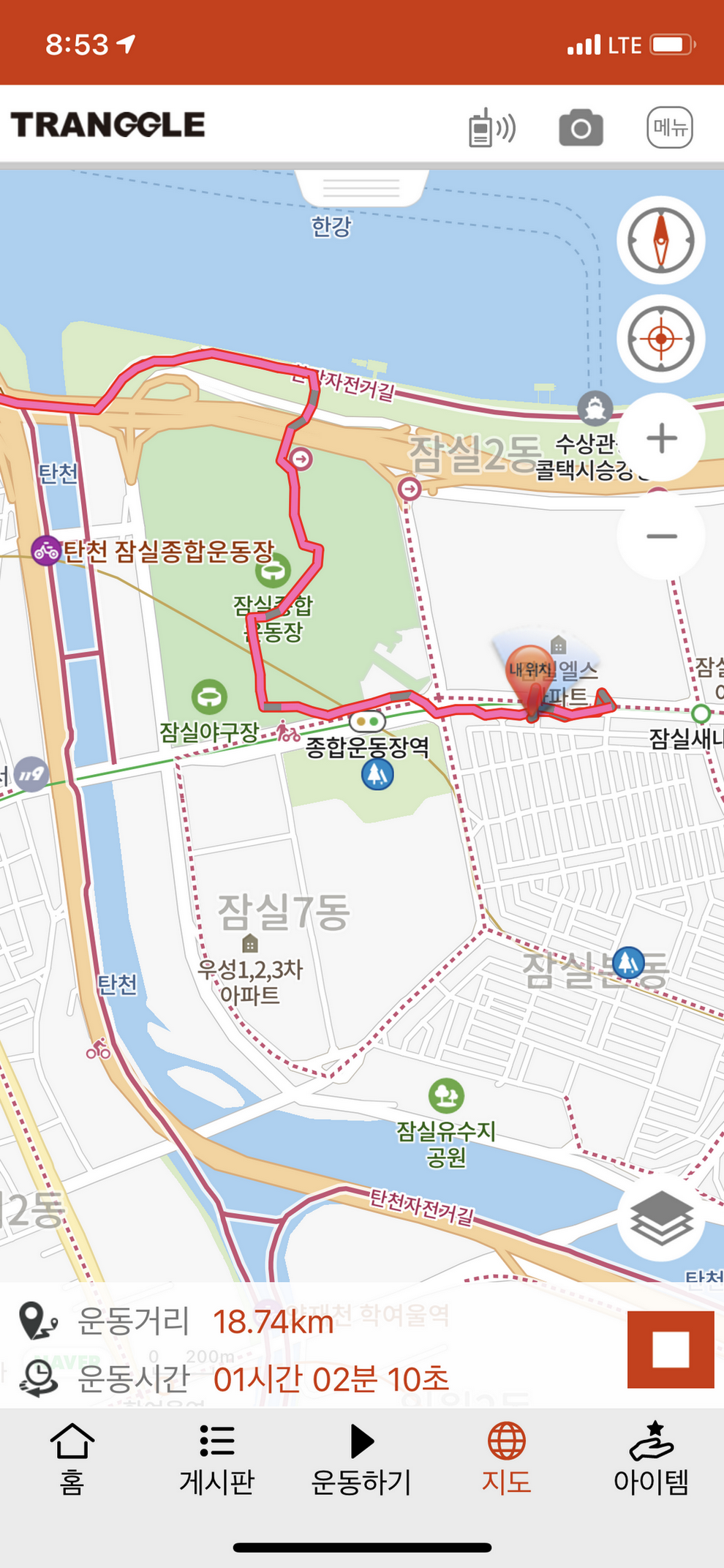Screen dimensions: 724x1568
Task: Center map on my current location
Action: [660, 339]
